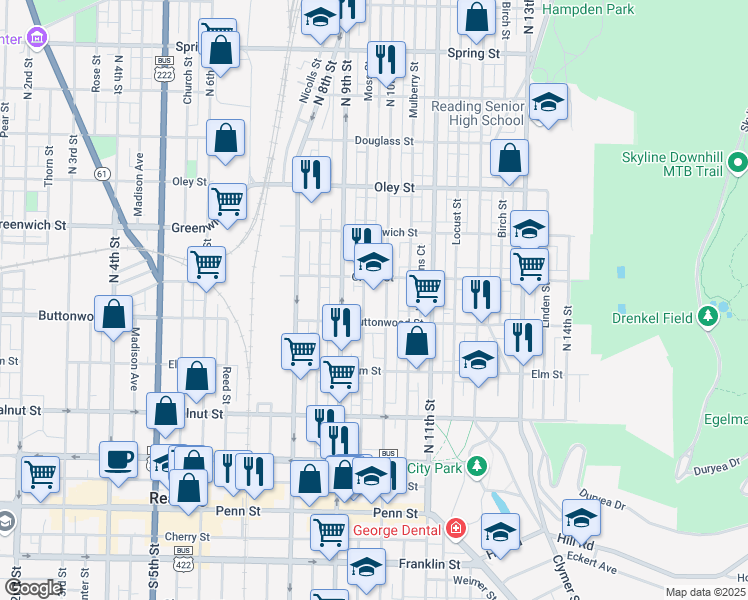The image size is (748, 600).
Task: Open the shopping bag marker on Walnut St
Action: point(165,410)
